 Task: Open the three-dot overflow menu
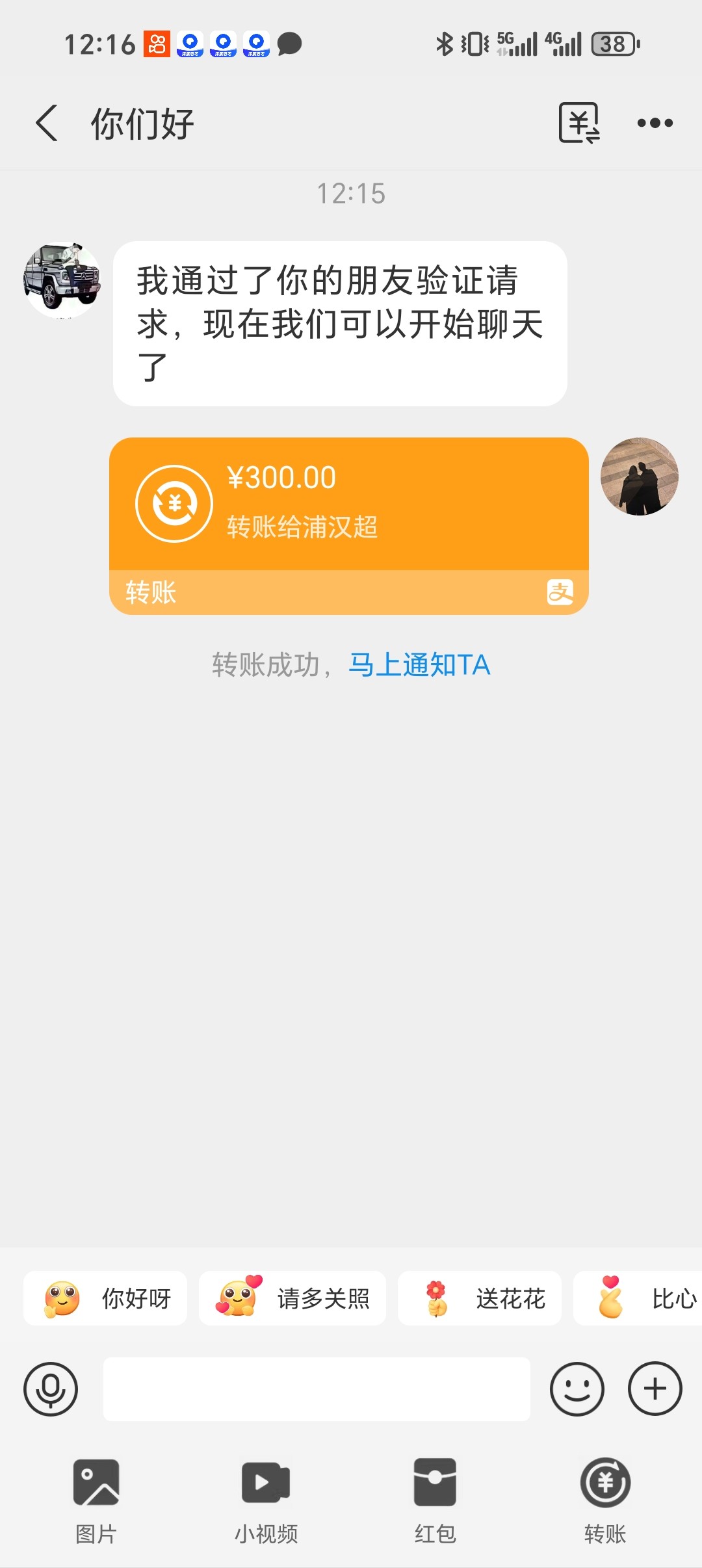click(x=655, y=123)
